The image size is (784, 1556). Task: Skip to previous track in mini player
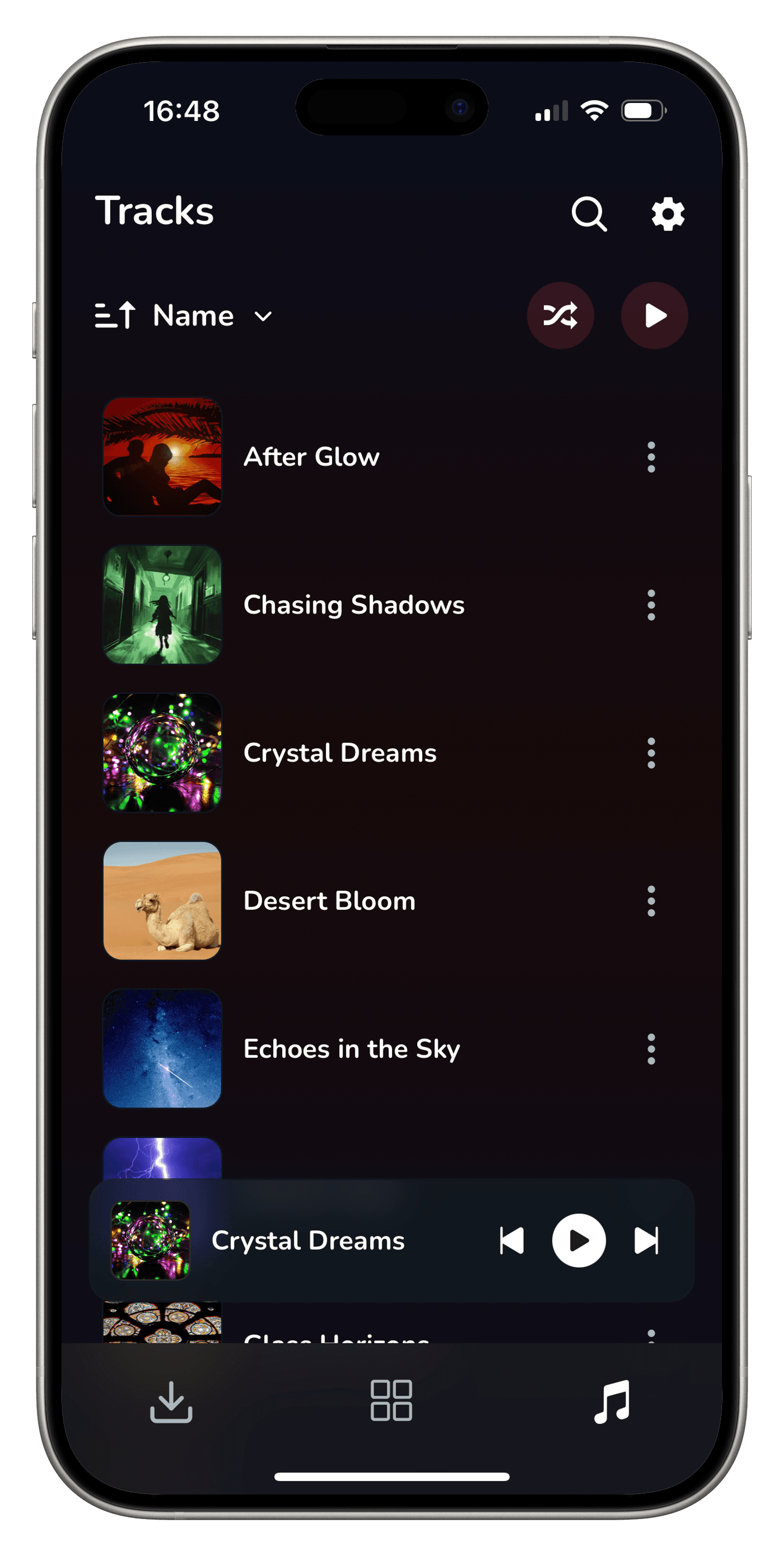[x=511, y=1241]
